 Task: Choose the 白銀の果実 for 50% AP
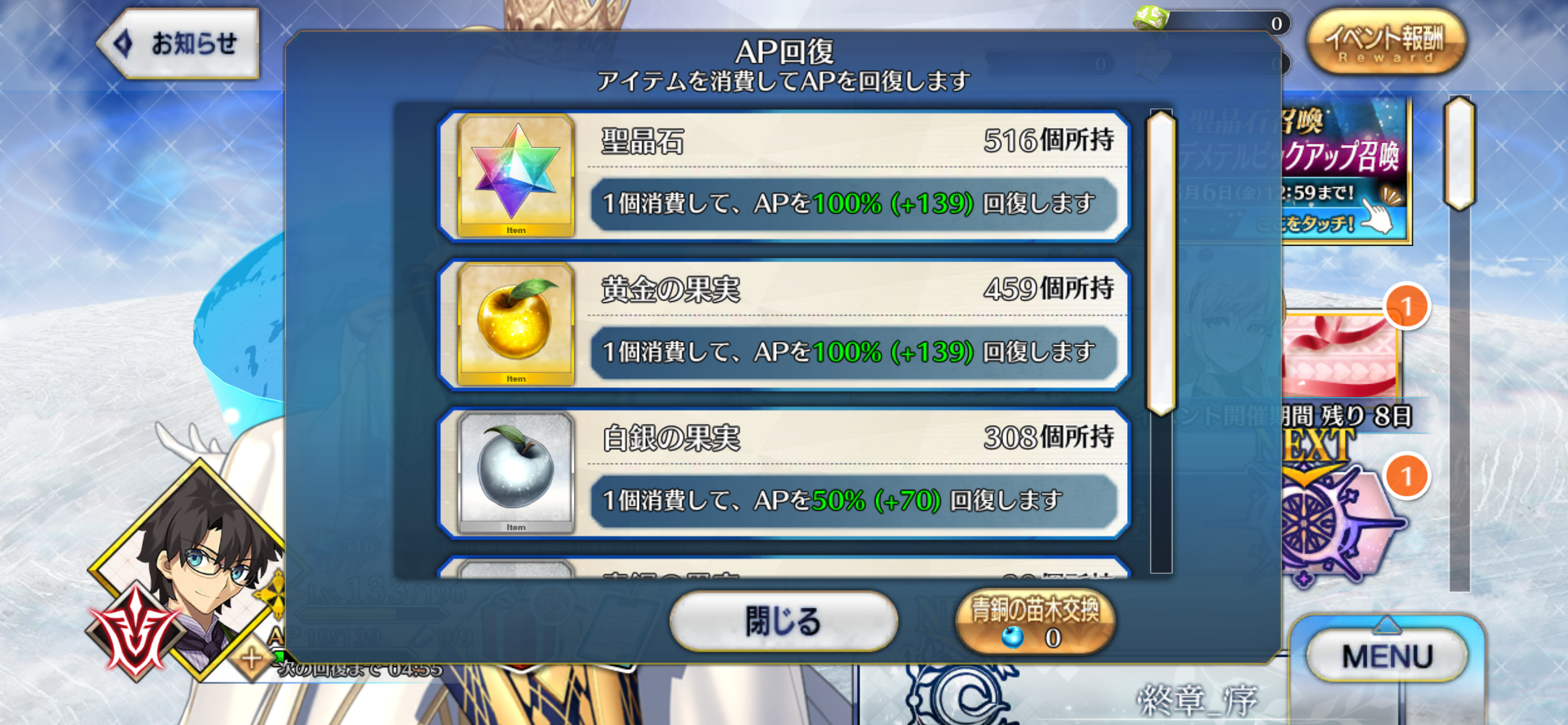point(783,473)
